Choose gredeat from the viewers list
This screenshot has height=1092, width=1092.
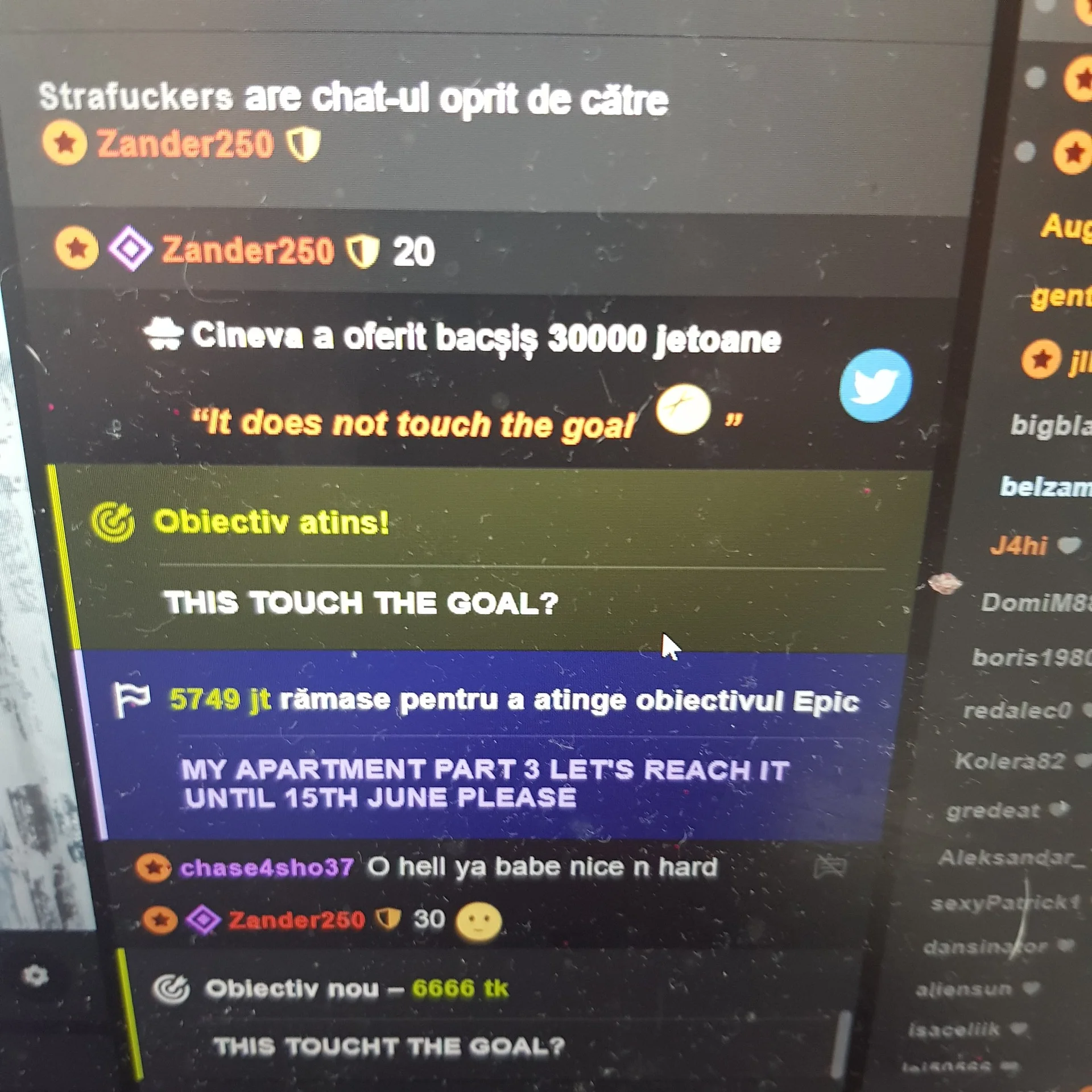(x=992, y=810)
